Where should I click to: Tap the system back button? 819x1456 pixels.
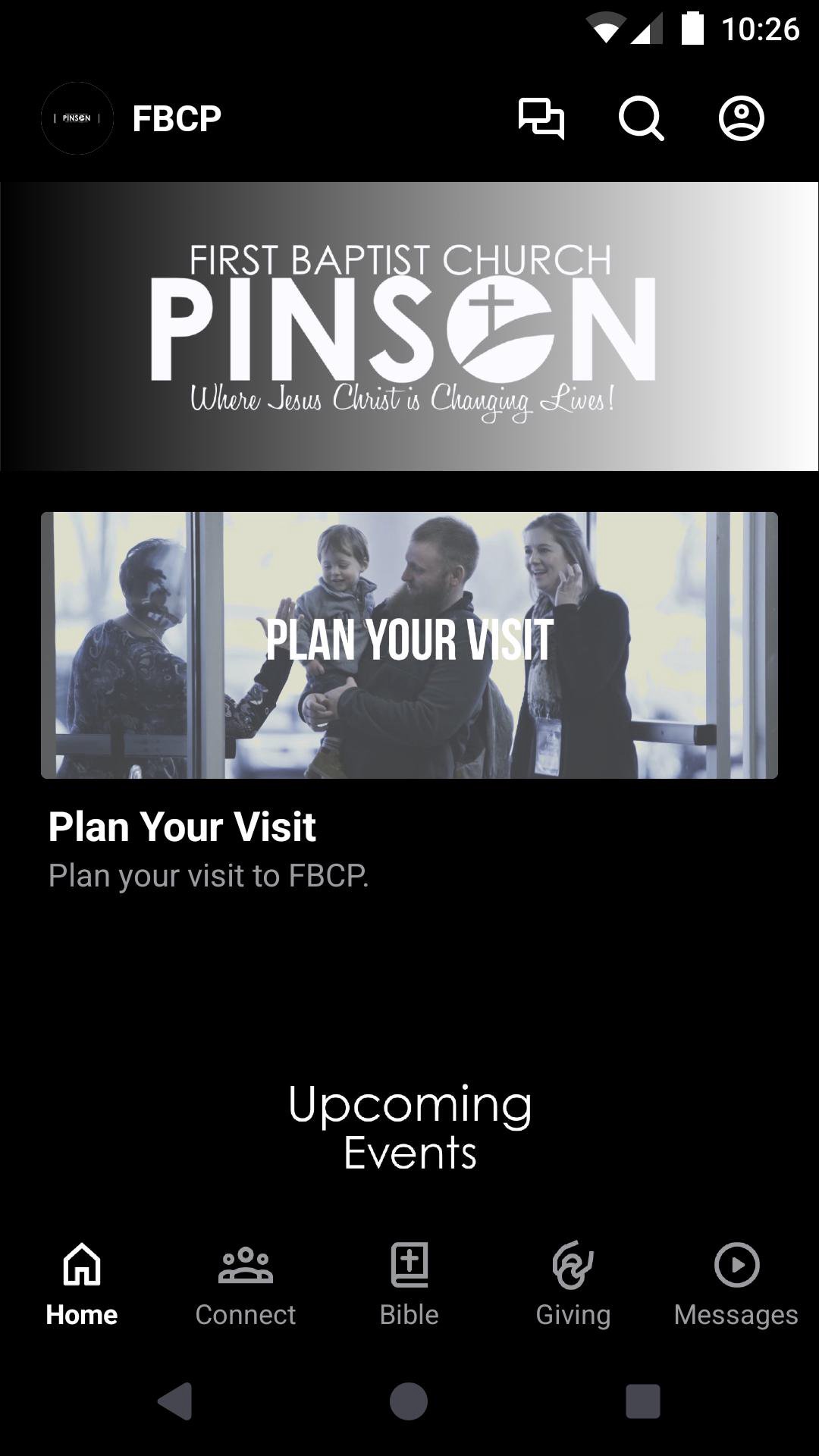[x=175, y=1400]
